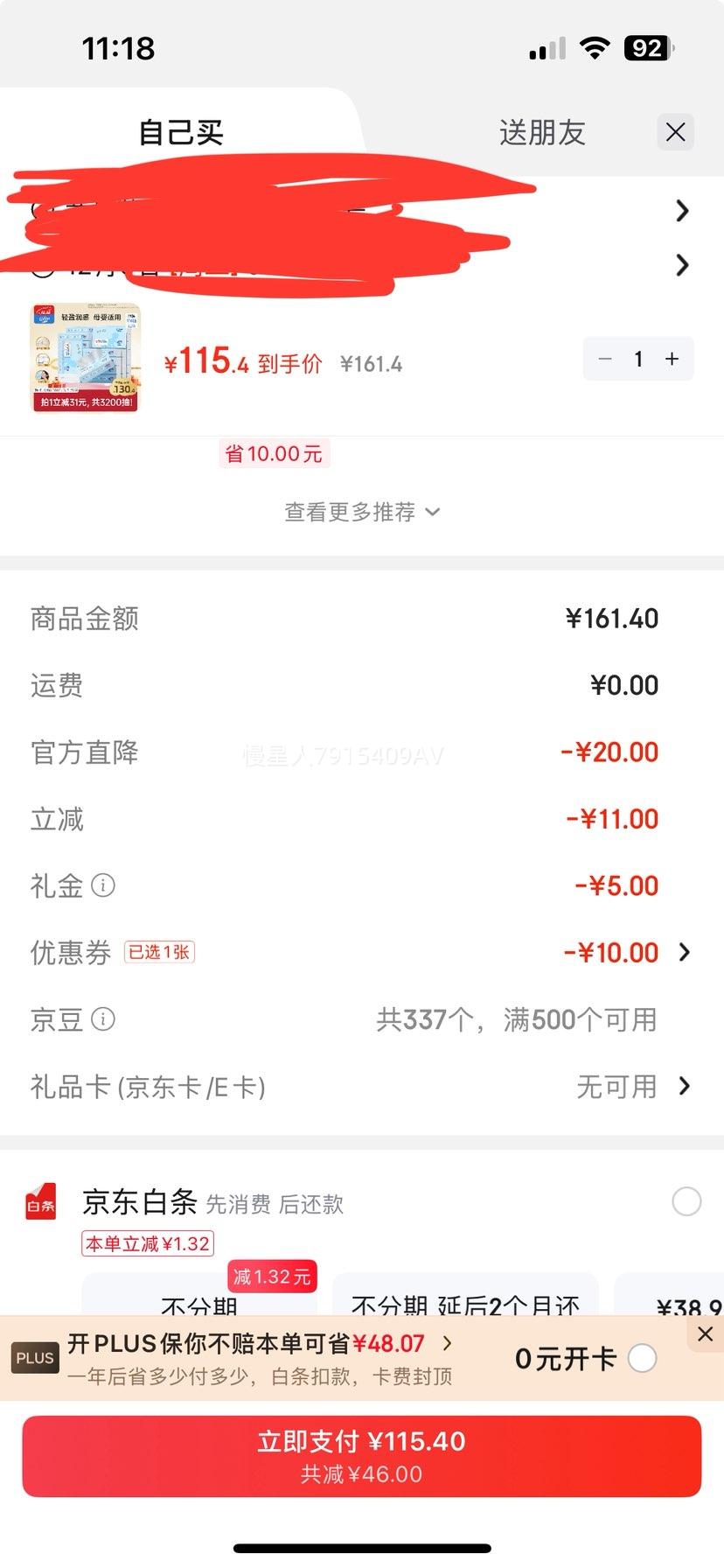Decrease product quantity with minus

(x=605, y=359)
